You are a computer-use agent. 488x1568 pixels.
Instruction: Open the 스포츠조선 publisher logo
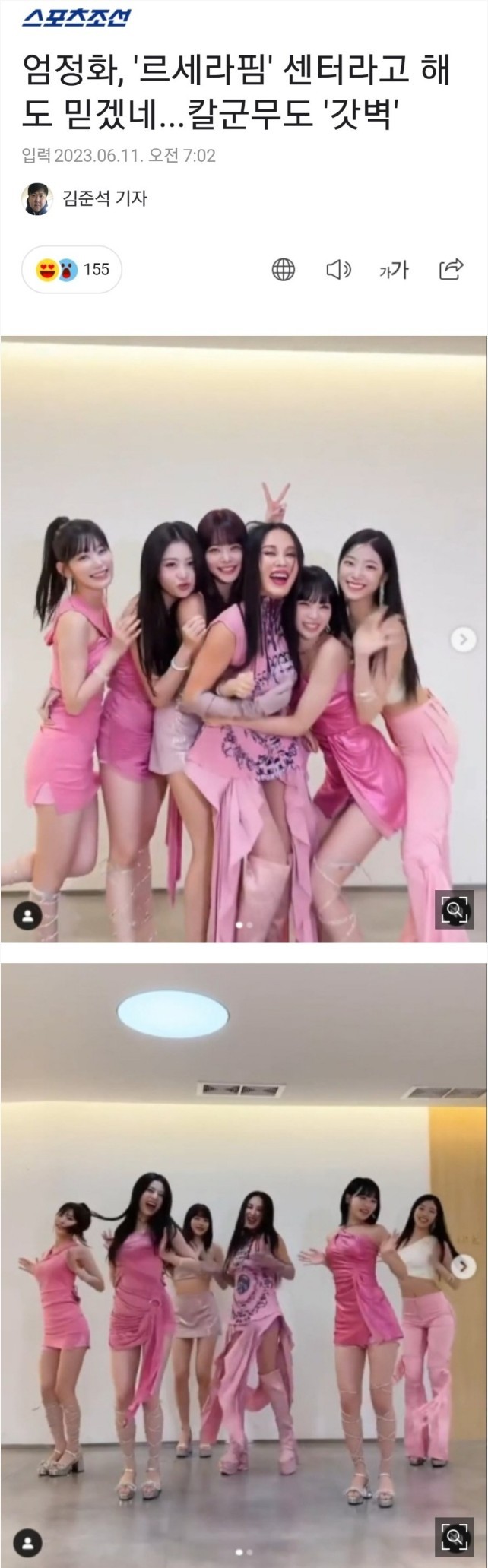point(76,17)
